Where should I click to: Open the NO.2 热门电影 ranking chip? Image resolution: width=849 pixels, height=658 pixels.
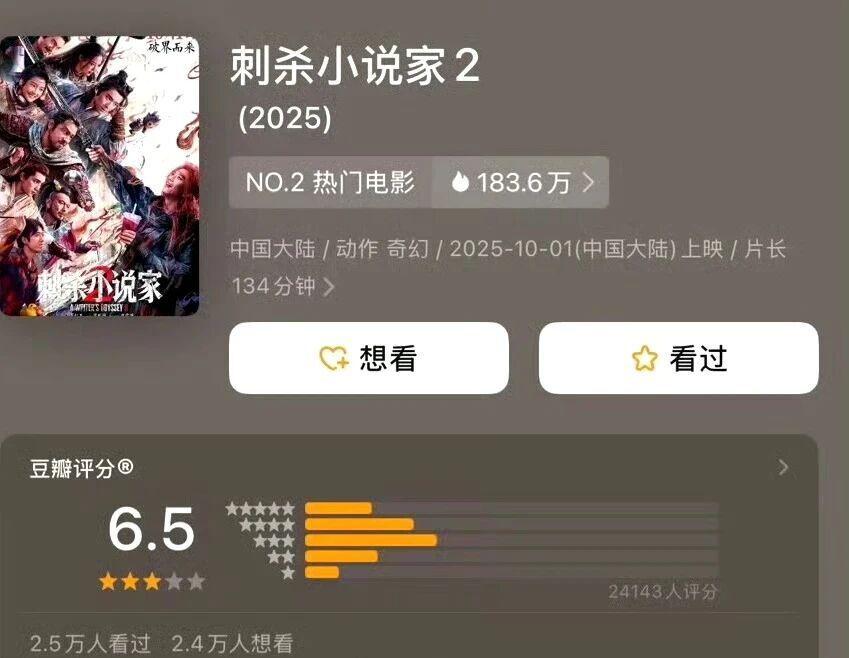pos(330,183)
